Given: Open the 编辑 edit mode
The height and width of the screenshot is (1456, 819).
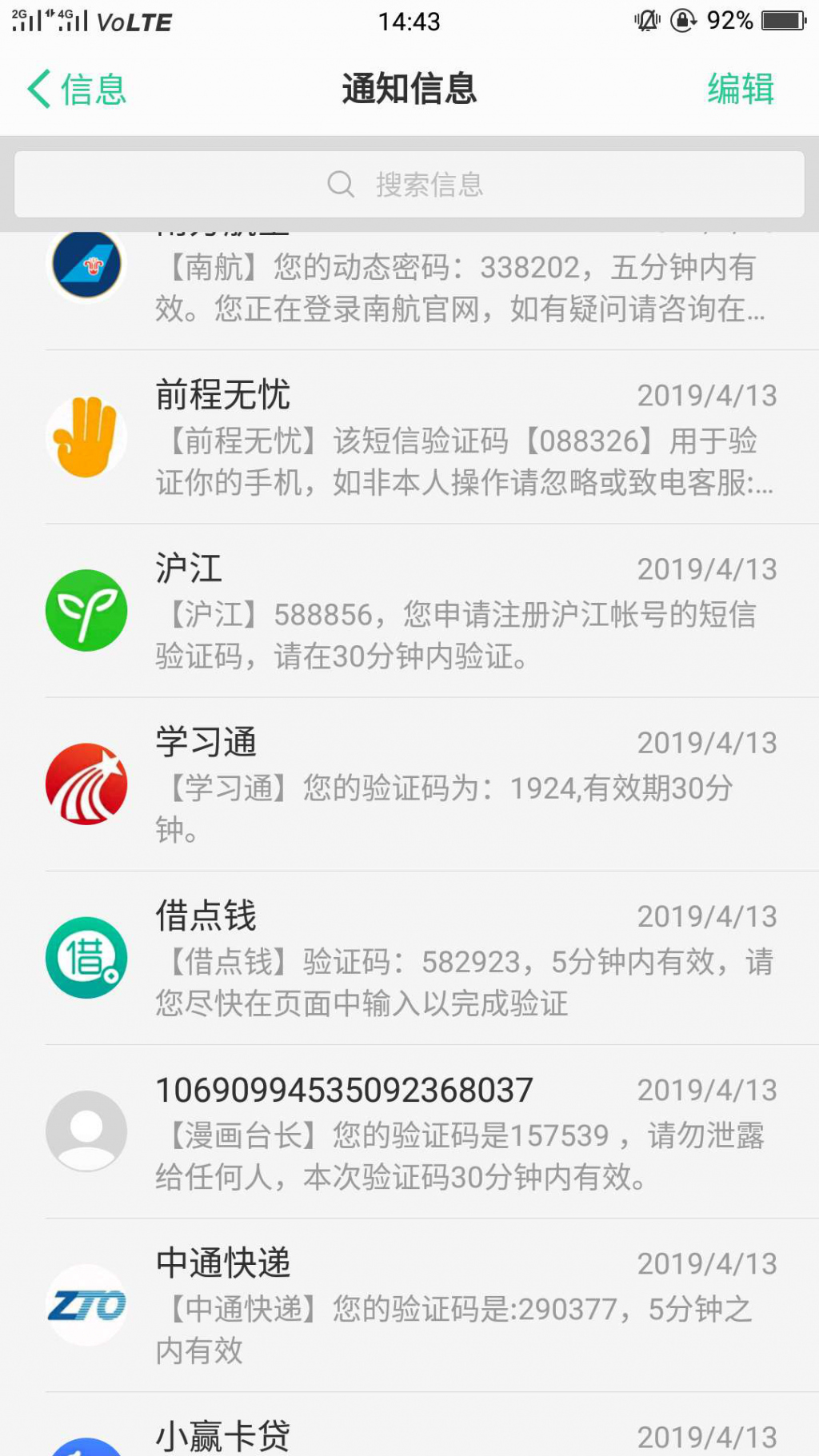Looking at the screenshot, I should click(x=739, y=89).
